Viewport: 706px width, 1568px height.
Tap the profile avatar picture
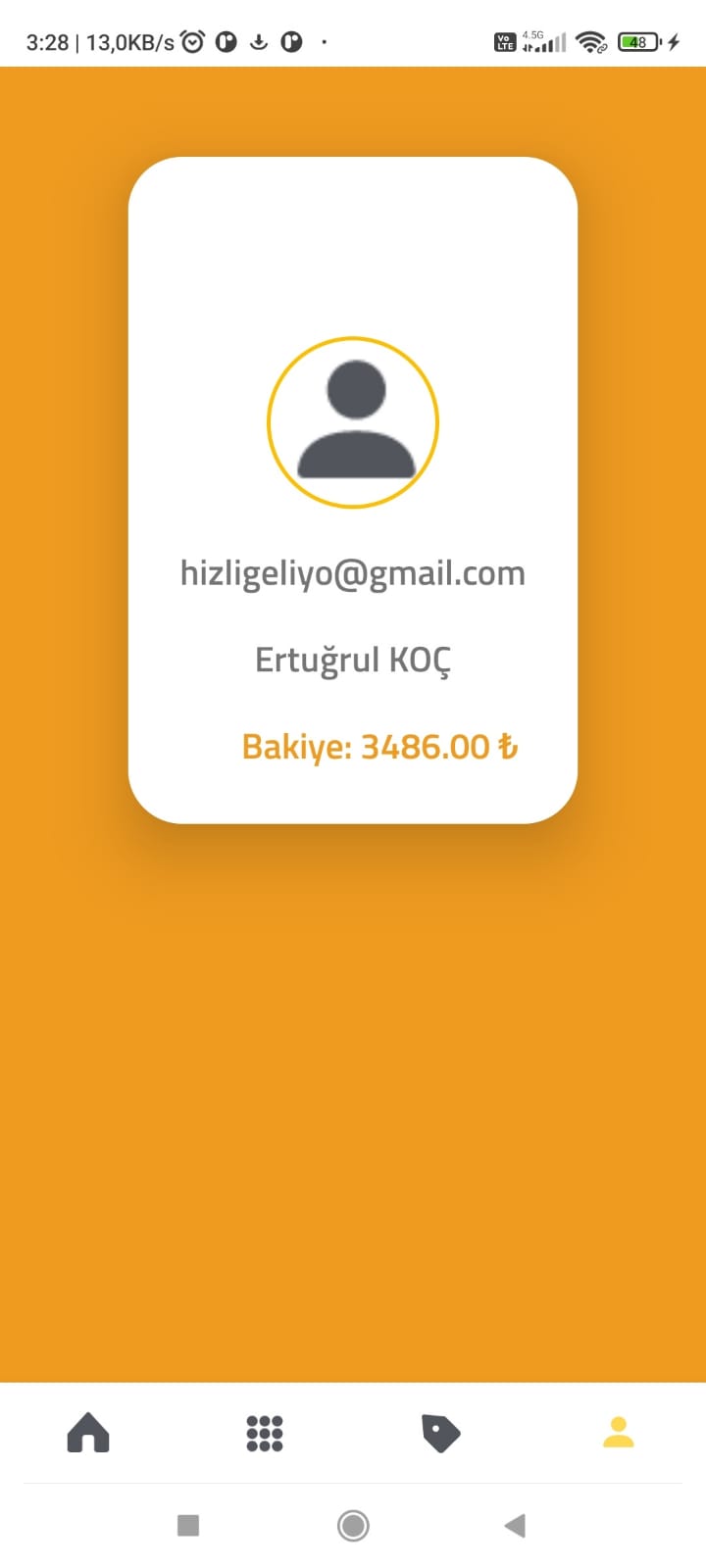[353, 422]
